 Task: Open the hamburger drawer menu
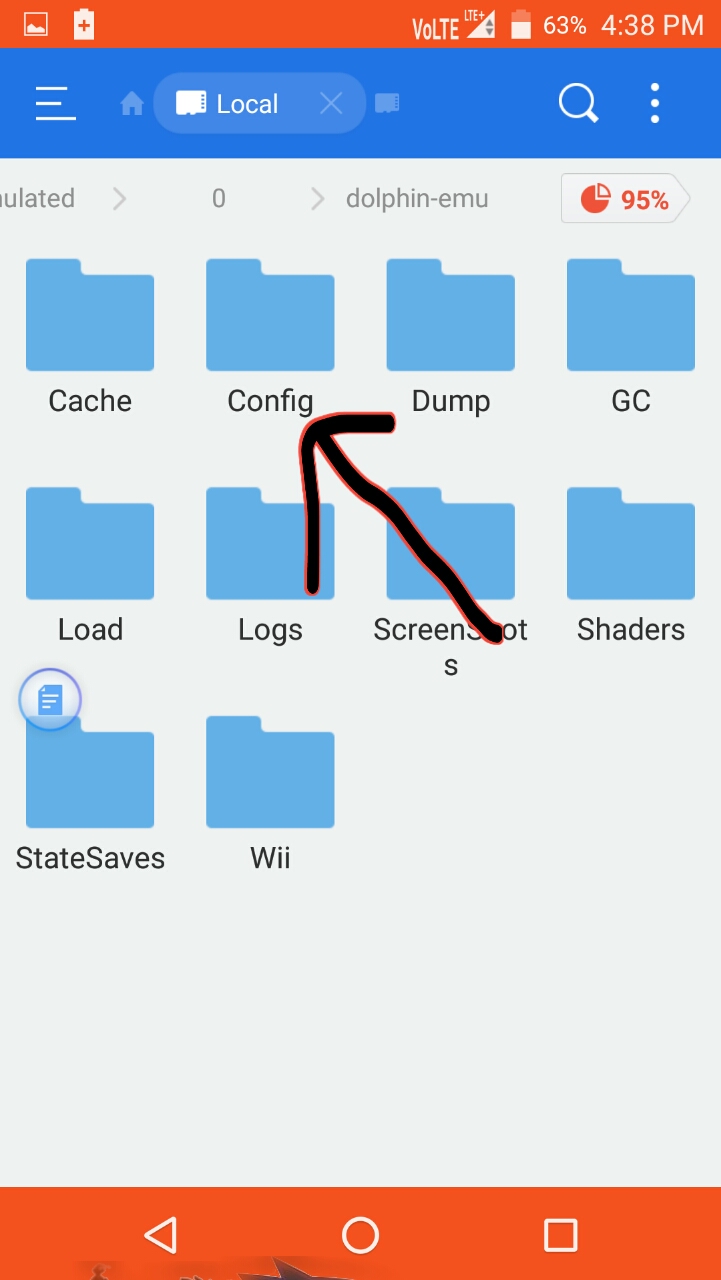point(55,103)
